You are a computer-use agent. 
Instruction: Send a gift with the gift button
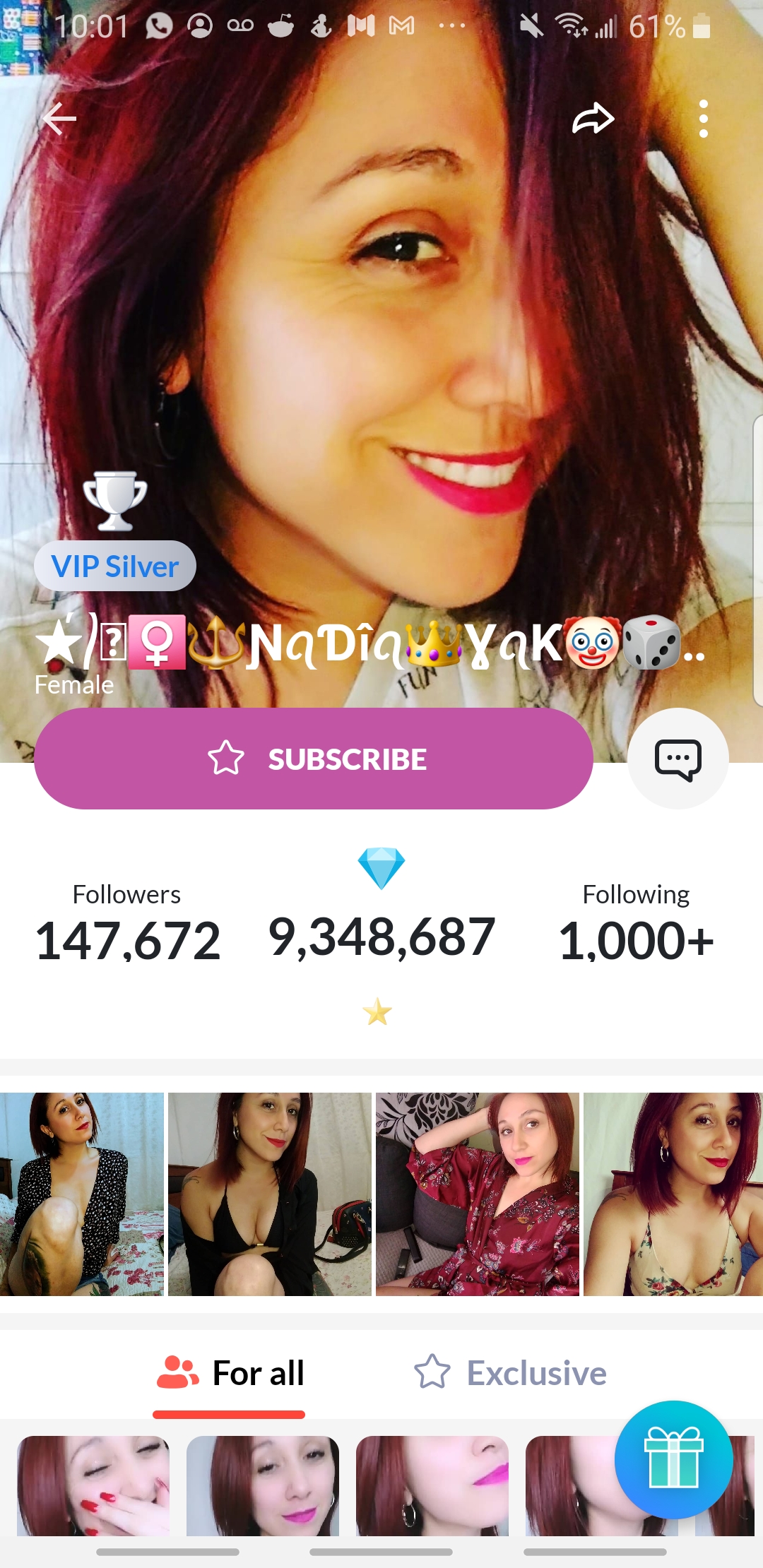click(673, 1459)
